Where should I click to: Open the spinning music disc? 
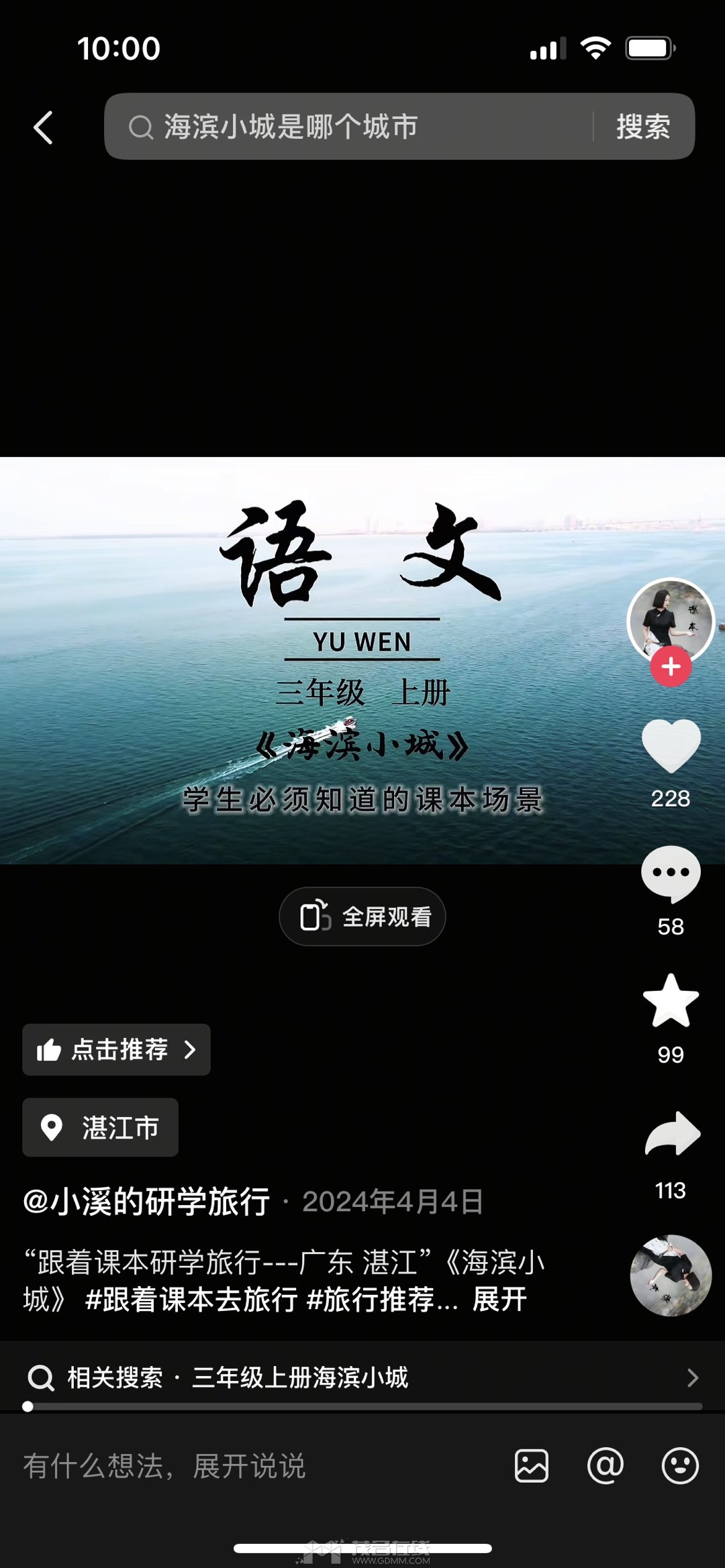670,1275
